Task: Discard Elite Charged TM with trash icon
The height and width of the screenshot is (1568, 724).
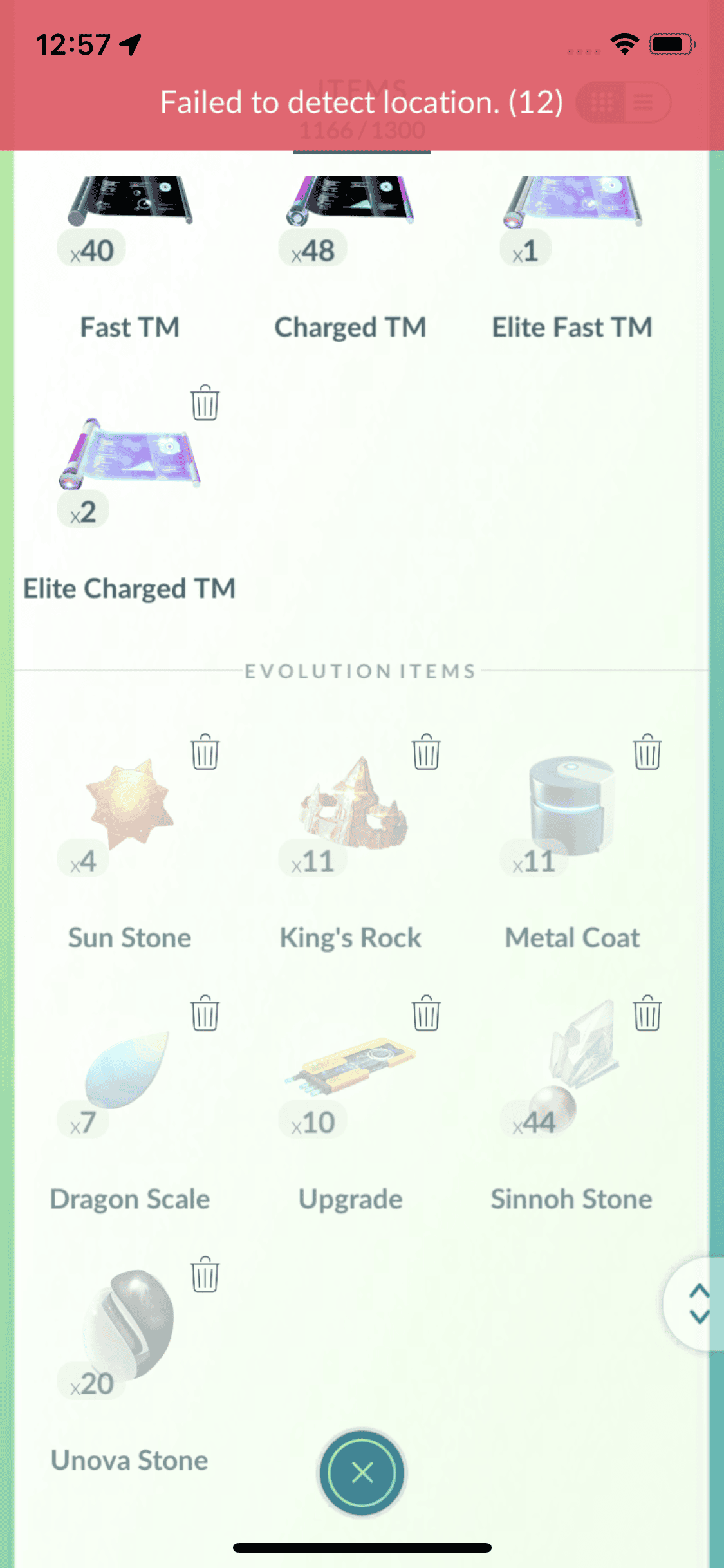Action: [x=205, y=404]
